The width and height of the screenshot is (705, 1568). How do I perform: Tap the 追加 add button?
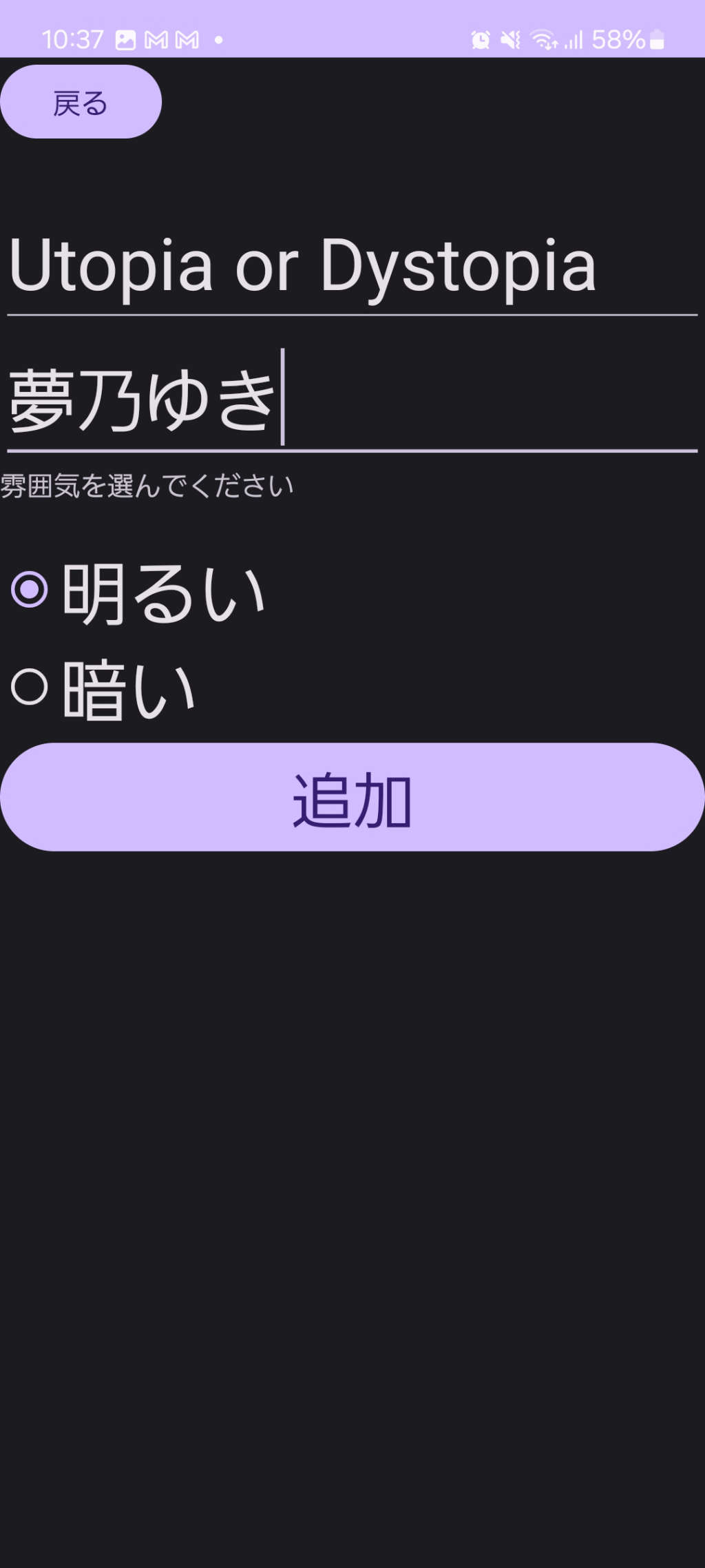tap(352, 797)
